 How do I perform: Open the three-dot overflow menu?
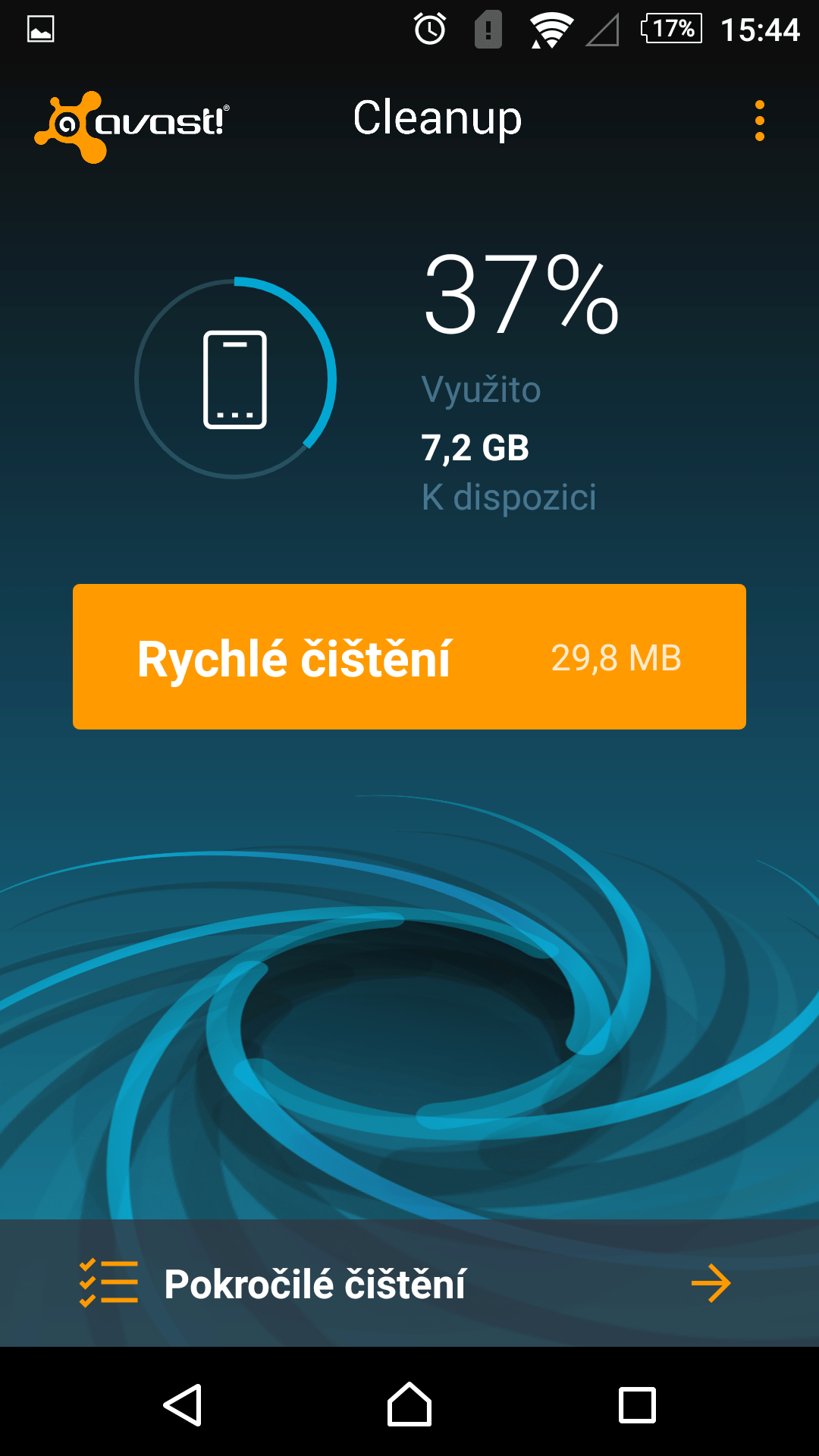(759, 121)
